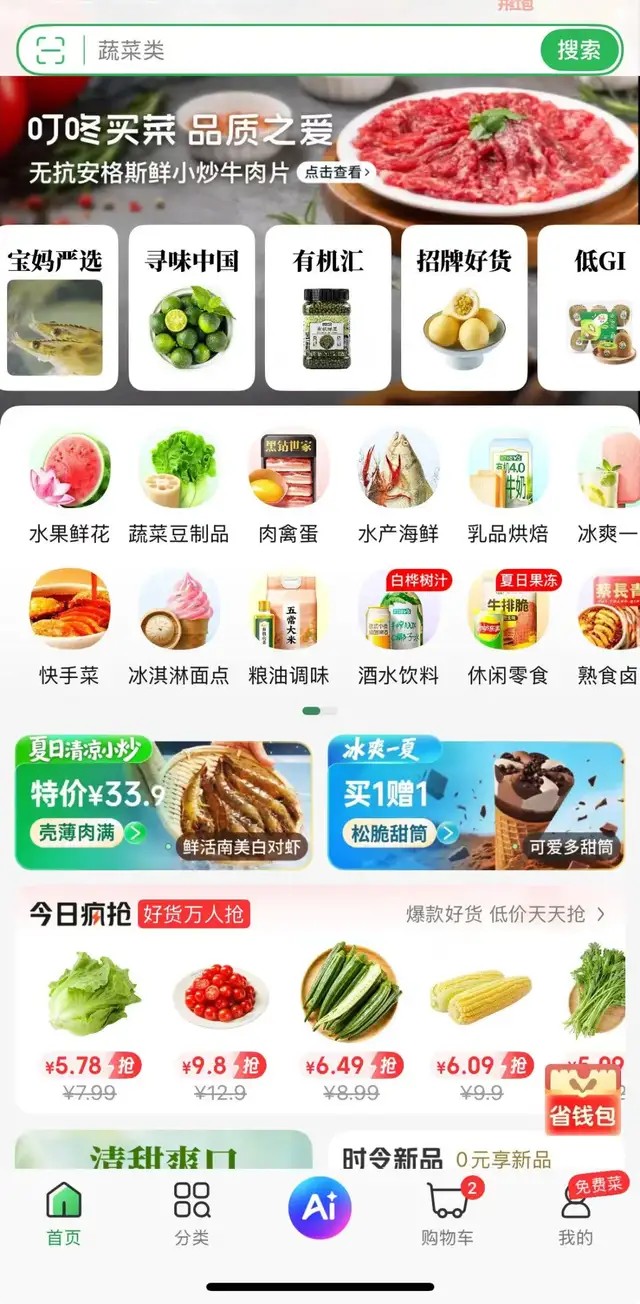Open the 省钱包 floating button
The width and height of the screenshot is (640, 1304).
(x=582, y=1100)
